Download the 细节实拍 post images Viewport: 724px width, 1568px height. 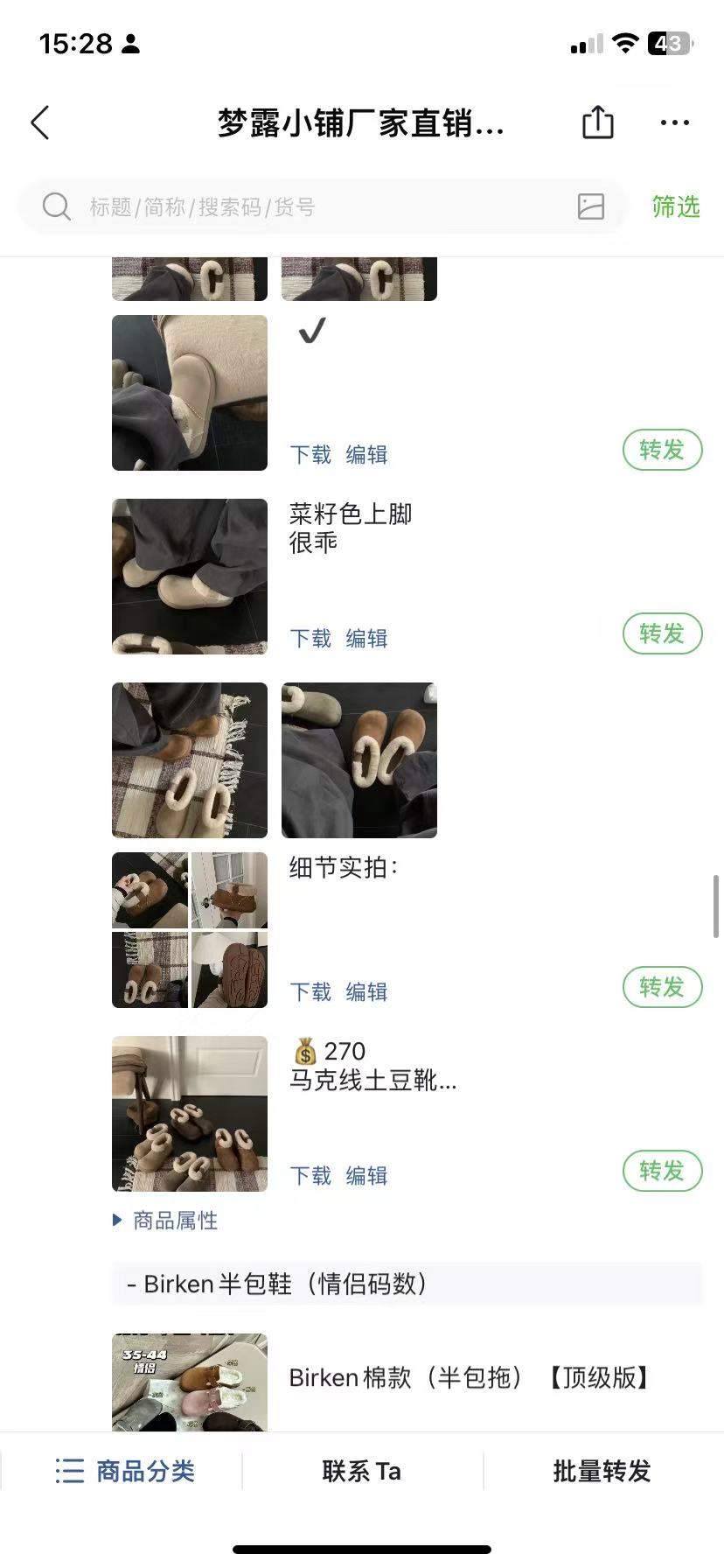[310, 992]
